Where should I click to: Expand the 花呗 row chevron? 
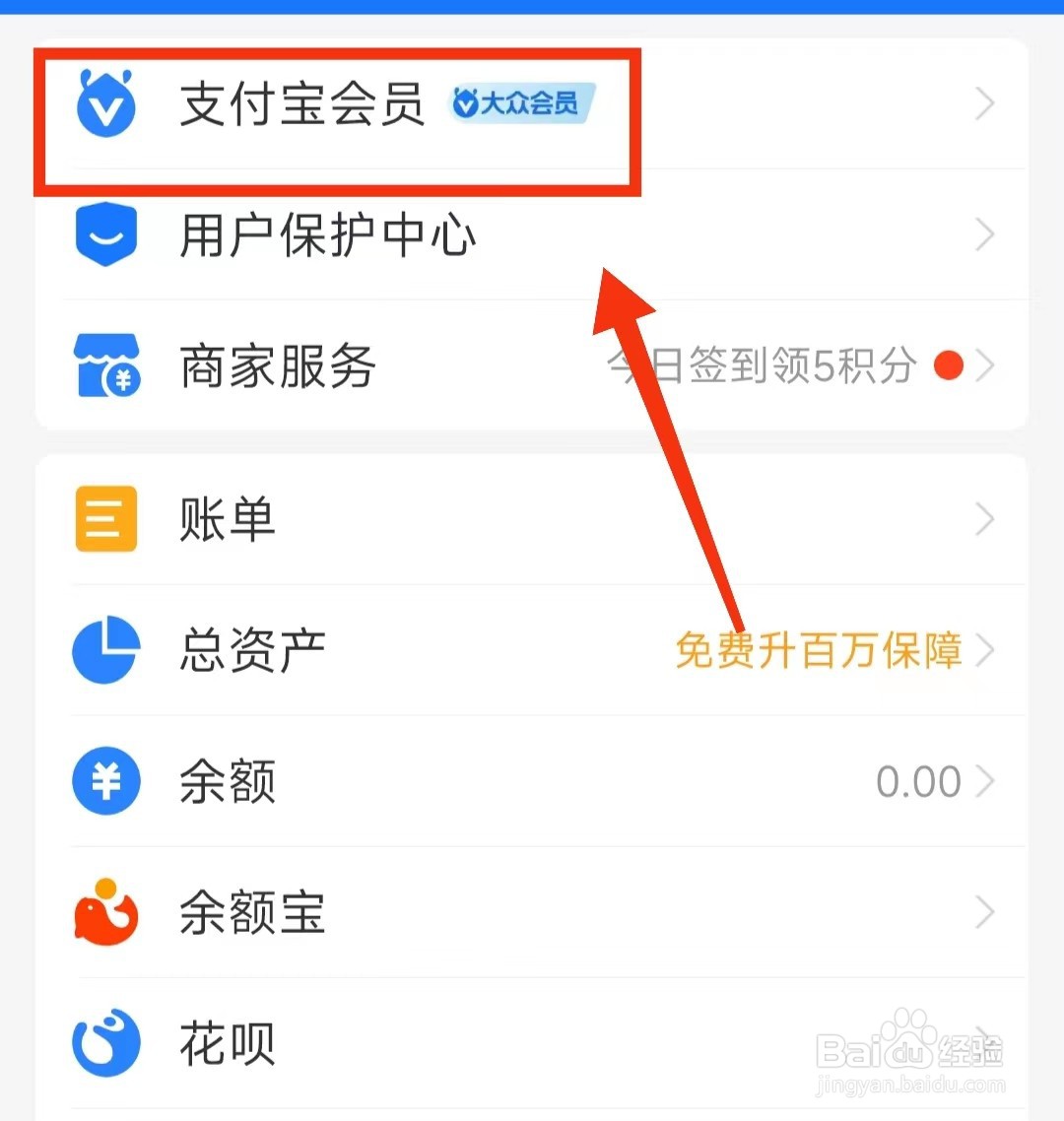tap(983, 1044)
